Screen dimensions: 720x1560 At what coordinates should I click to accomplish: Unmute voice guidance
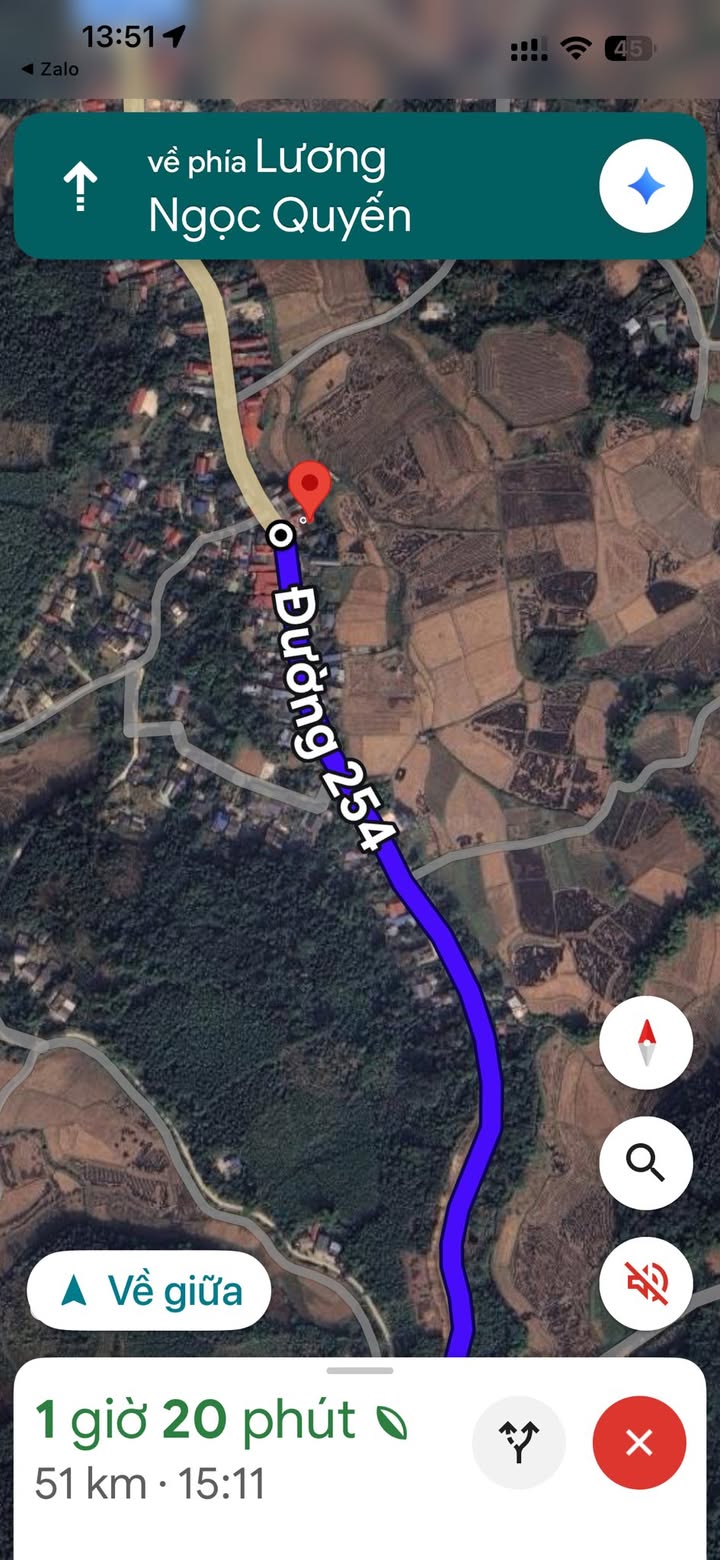646,1283
